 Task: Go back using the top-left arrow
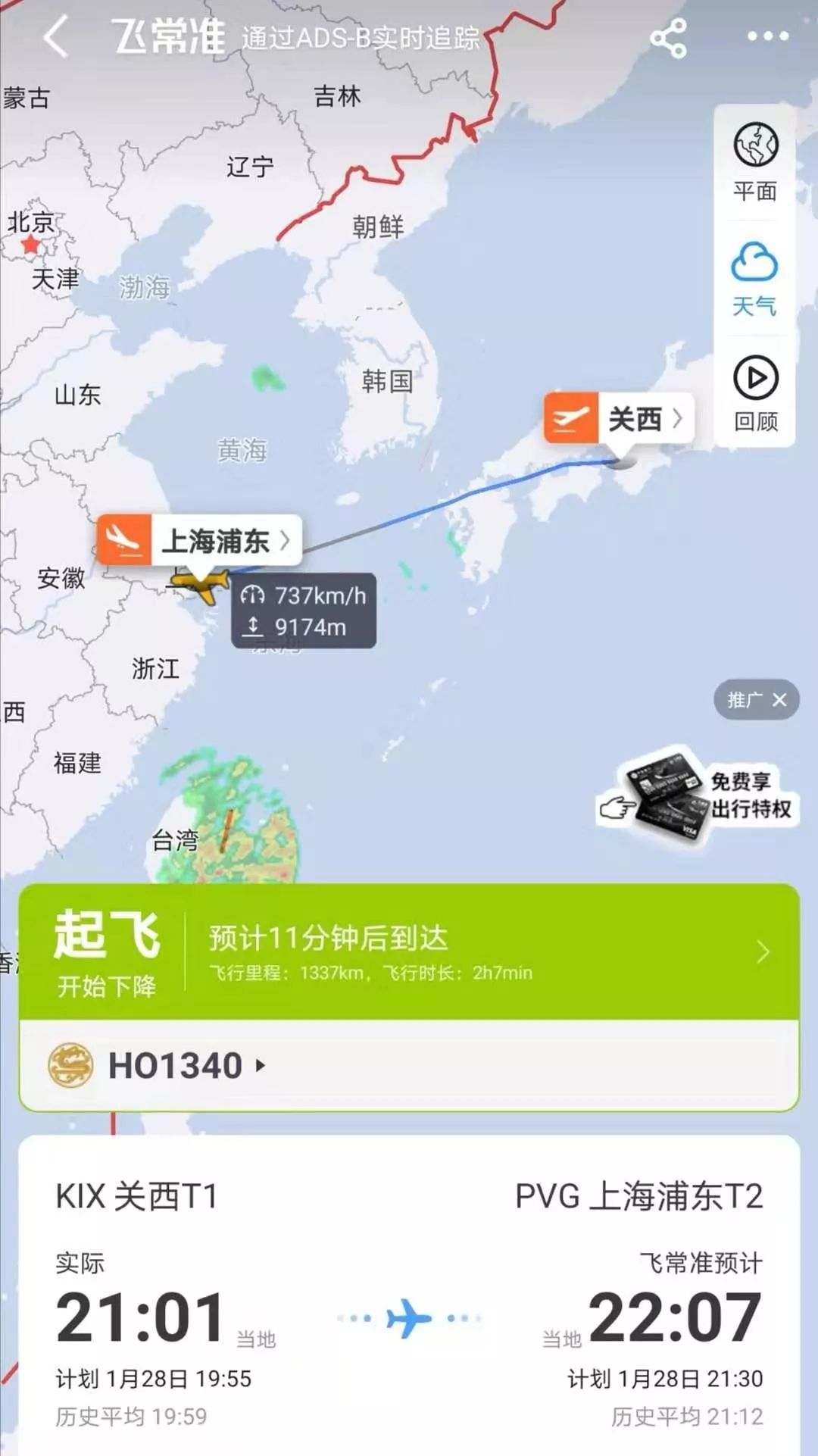coord(57,37)
